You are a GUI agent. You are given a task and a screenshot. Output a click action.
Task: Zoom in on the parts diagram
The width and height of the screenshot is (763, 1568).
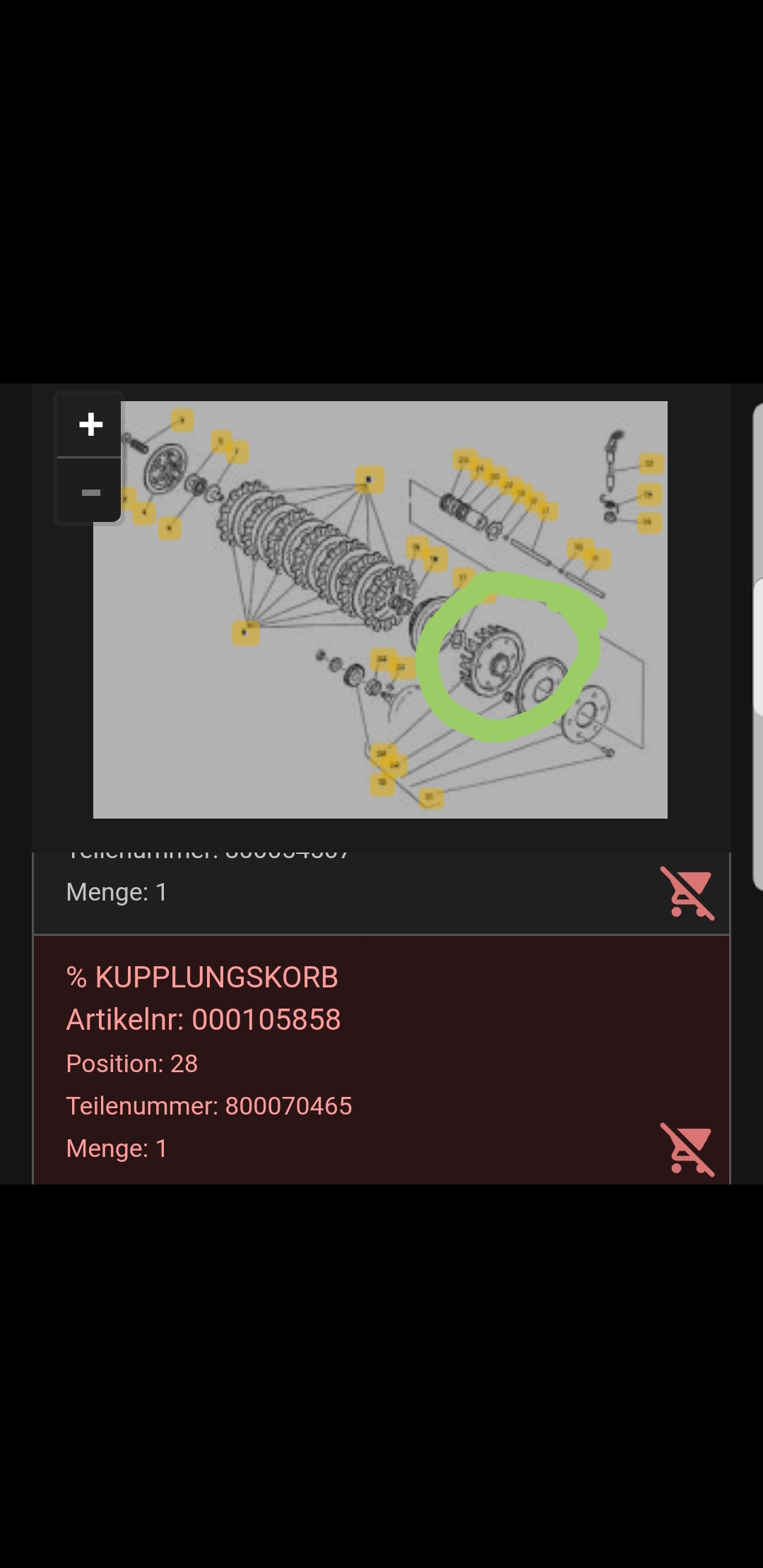(90, 424)
